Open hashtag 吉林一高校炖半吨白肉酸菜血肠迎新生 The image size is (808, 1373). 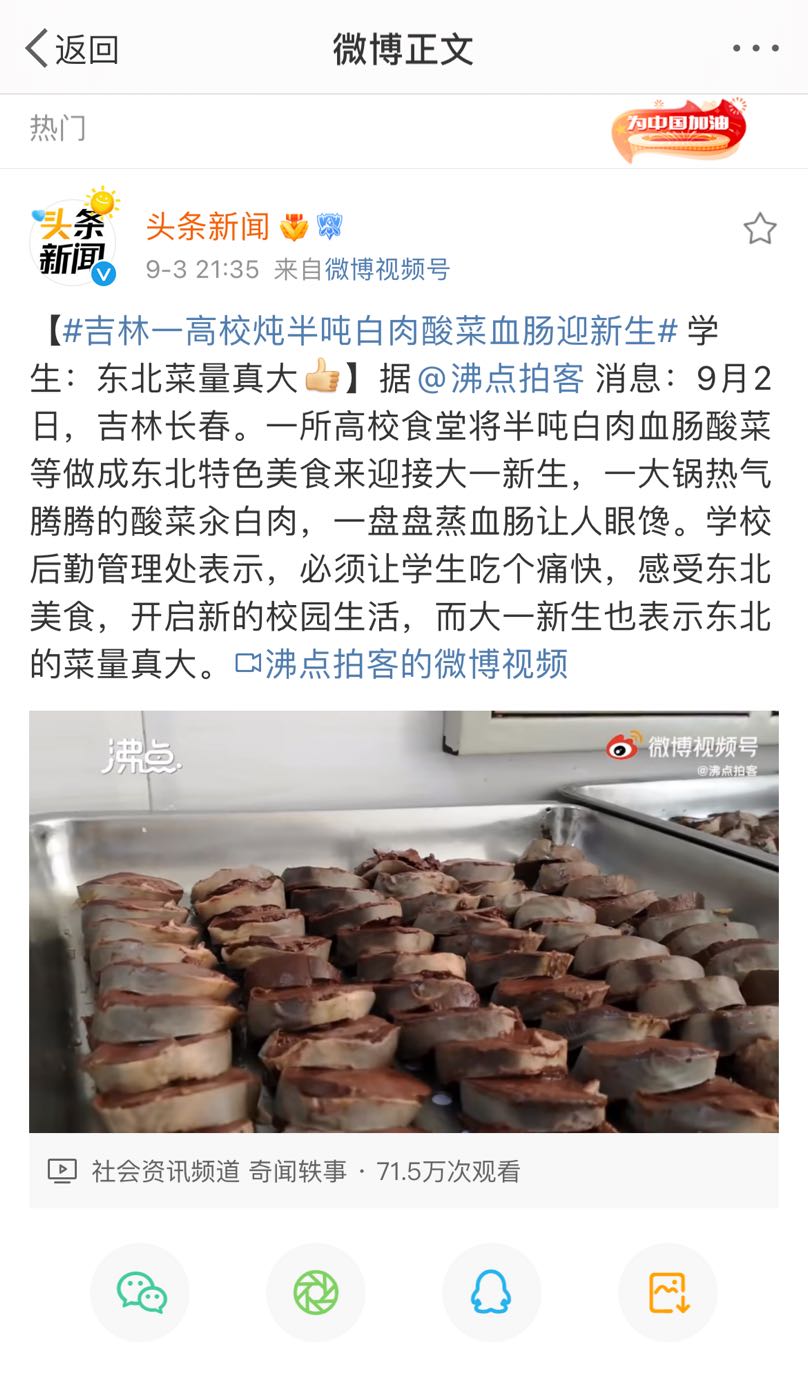(370, 330)
